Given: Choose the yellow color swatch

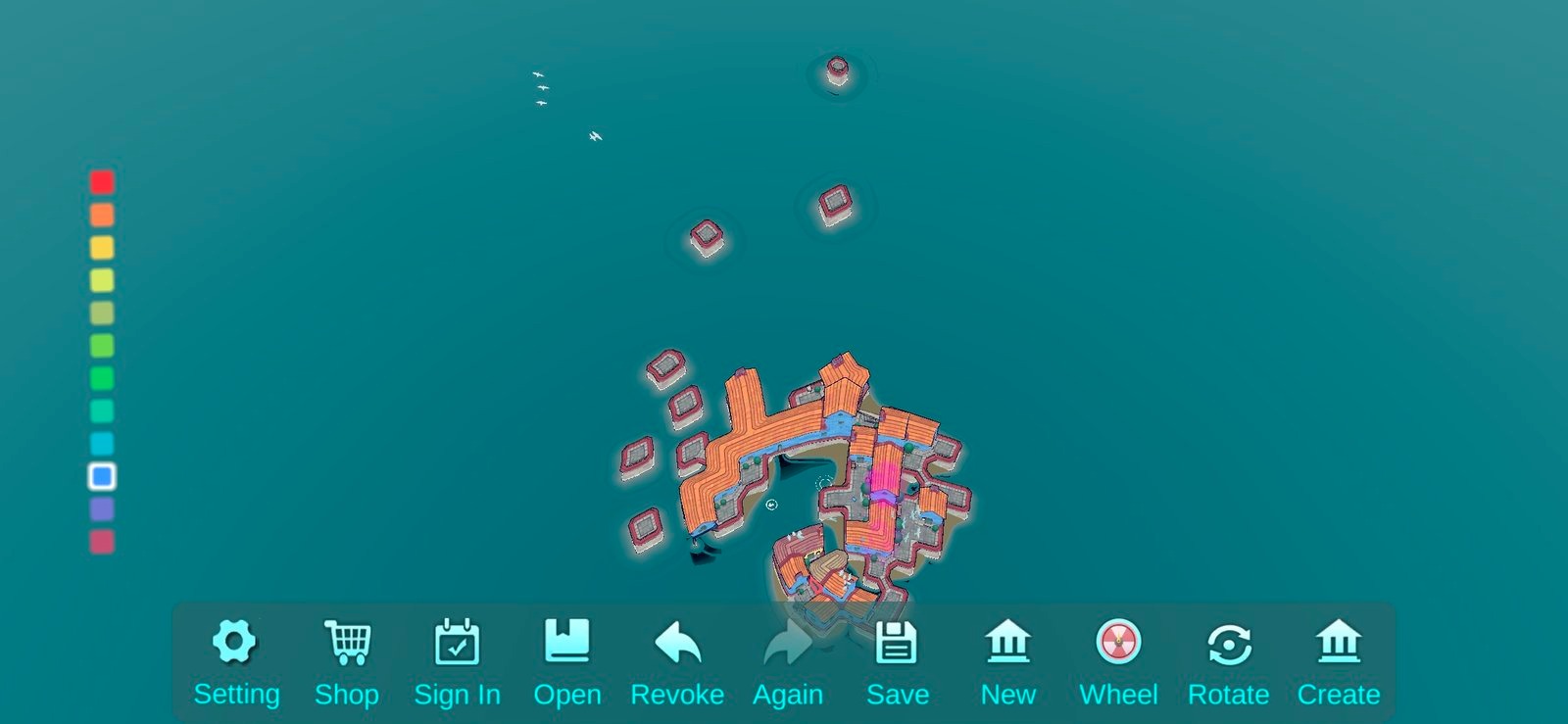Looking at the screenshot, I should [102, 248].
